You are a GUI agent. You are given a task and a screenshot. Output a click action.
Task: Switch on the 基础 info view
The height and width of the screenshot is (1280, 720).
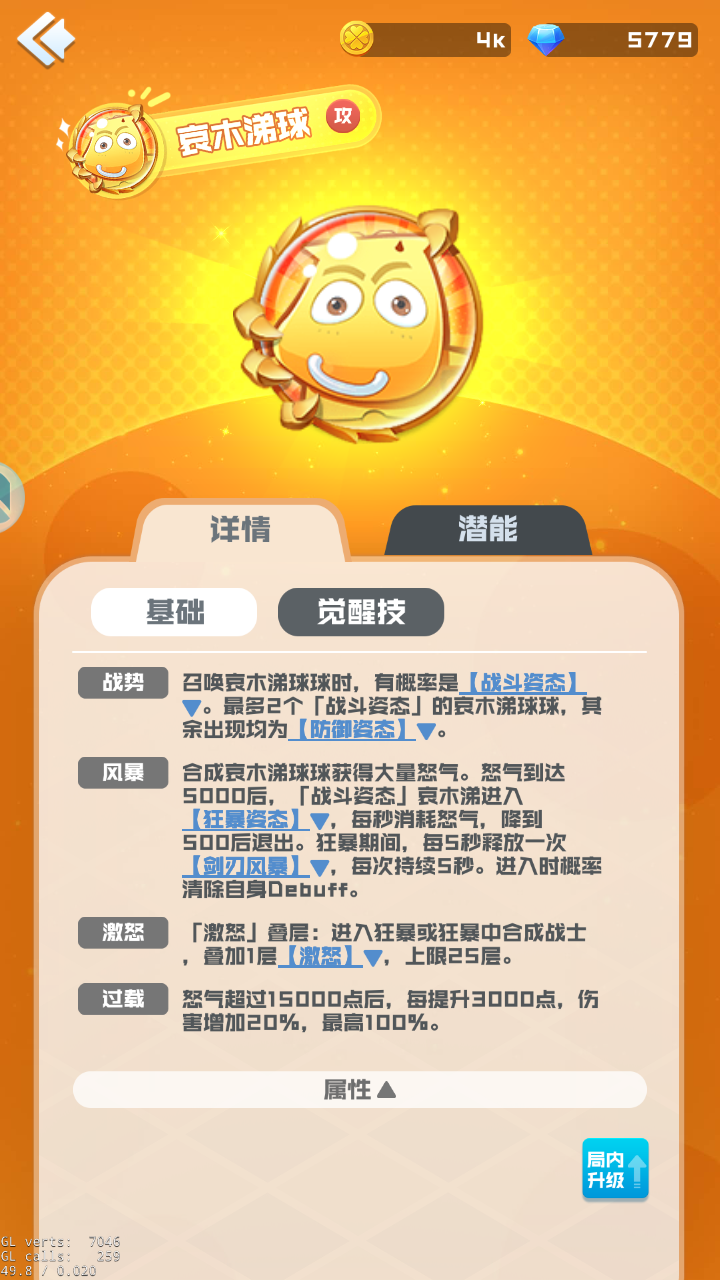174,612
